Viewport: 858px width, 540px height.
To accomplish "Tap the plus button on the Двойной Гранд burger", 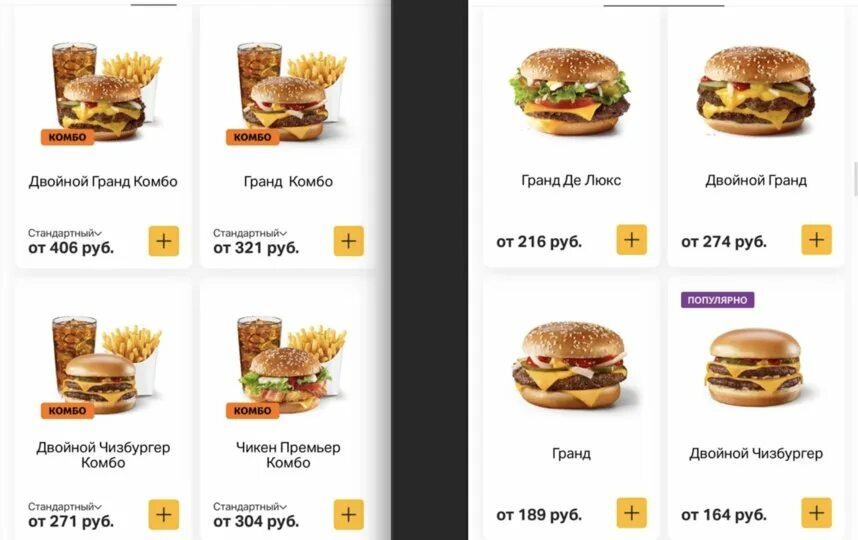I will coord(816,240).
